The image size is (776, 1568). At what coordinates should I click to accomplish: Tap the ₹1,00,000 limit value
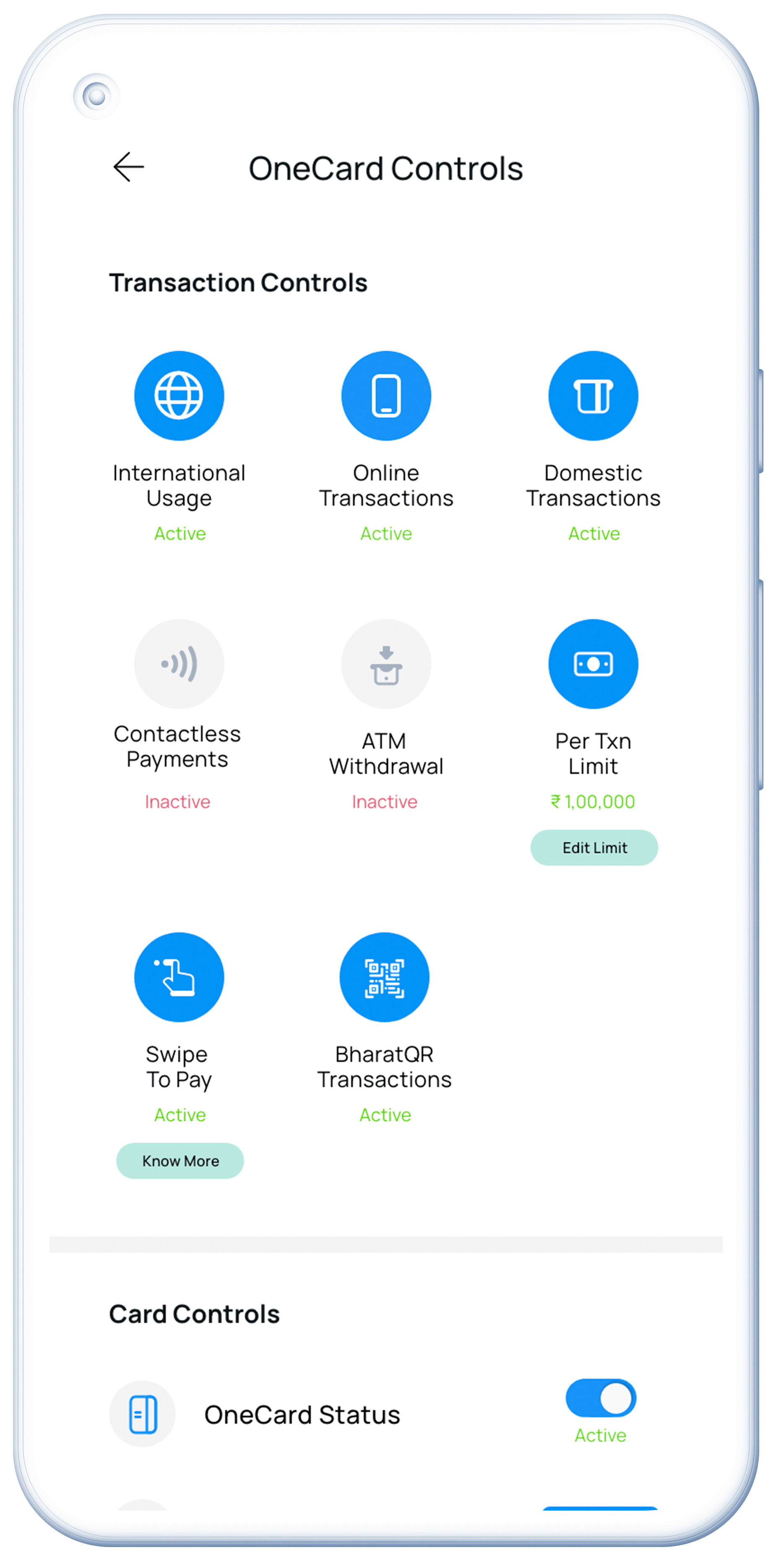[x=593, y=801]
